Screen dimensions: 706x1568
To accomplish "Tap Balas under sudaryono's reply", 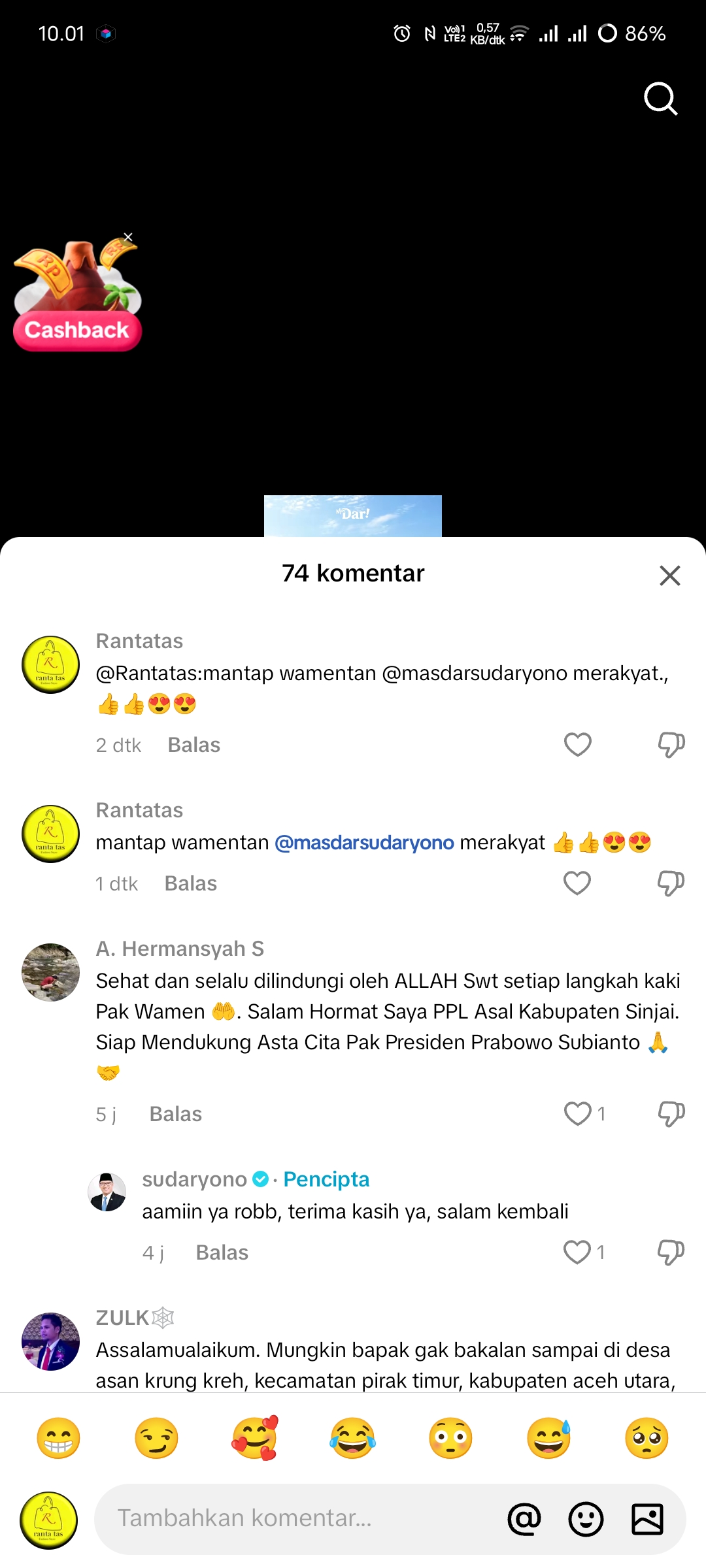I will pos(222,1252).
